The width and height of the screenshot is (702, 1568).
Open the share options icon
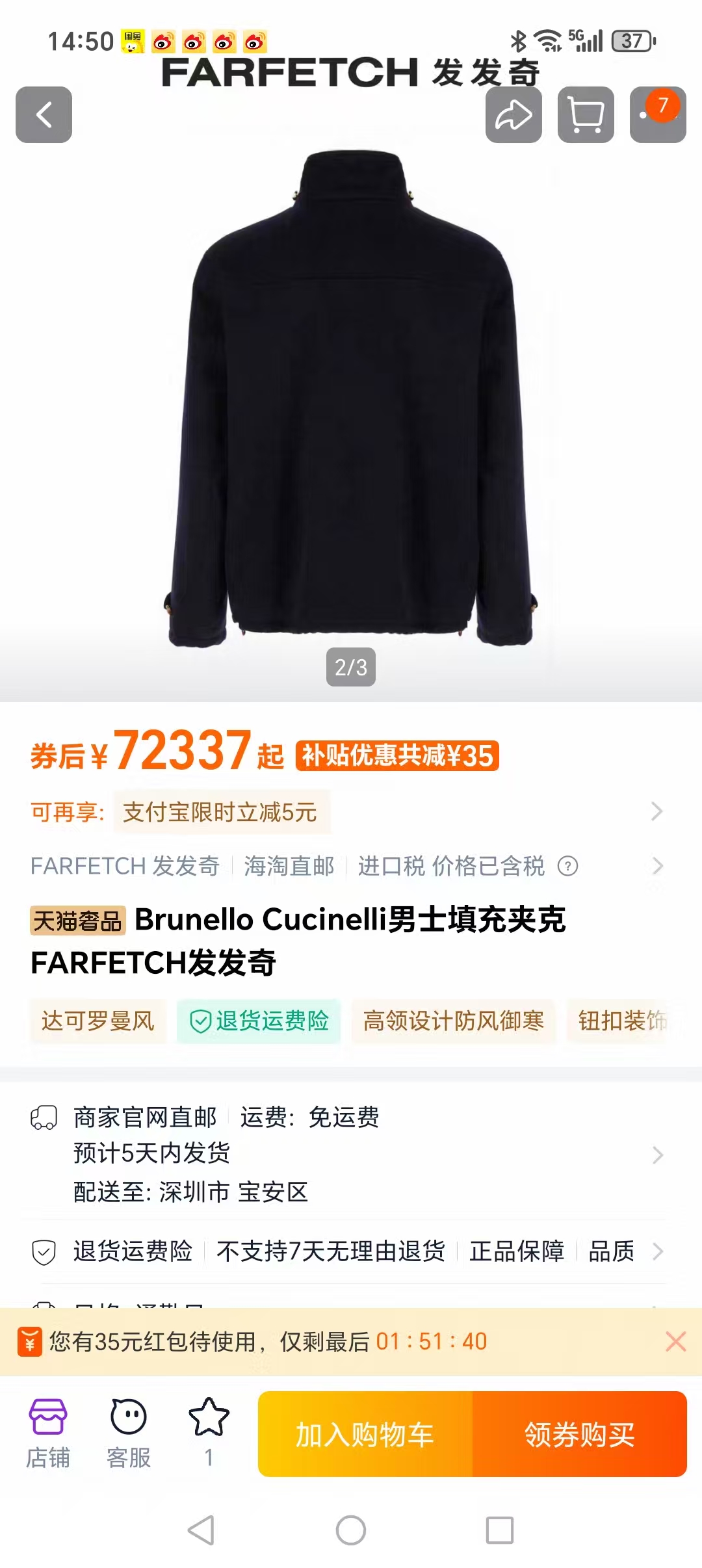pos(514,116)
